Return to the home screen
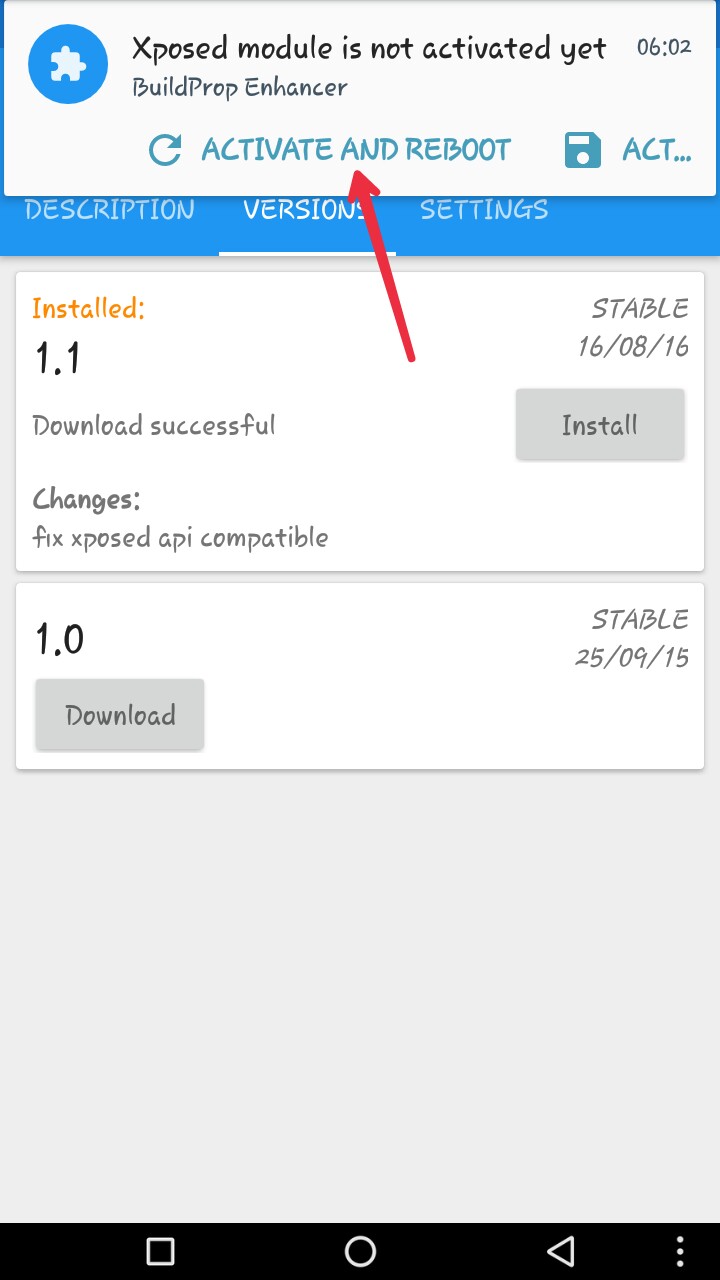Screen dimensions: 720x1280 (360, 1251)
